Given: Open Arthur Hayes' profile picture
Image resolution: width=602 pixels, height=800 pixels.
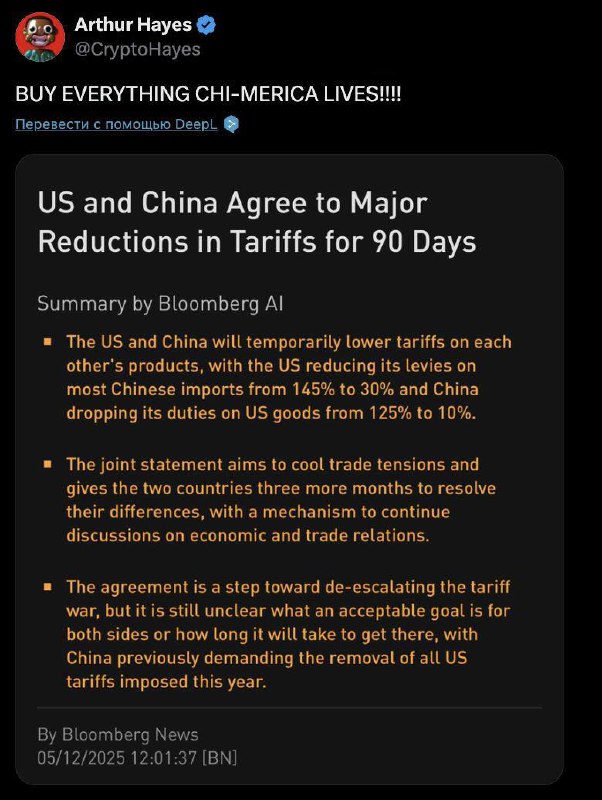Looking at the screenshot, I should coord(40,37).
